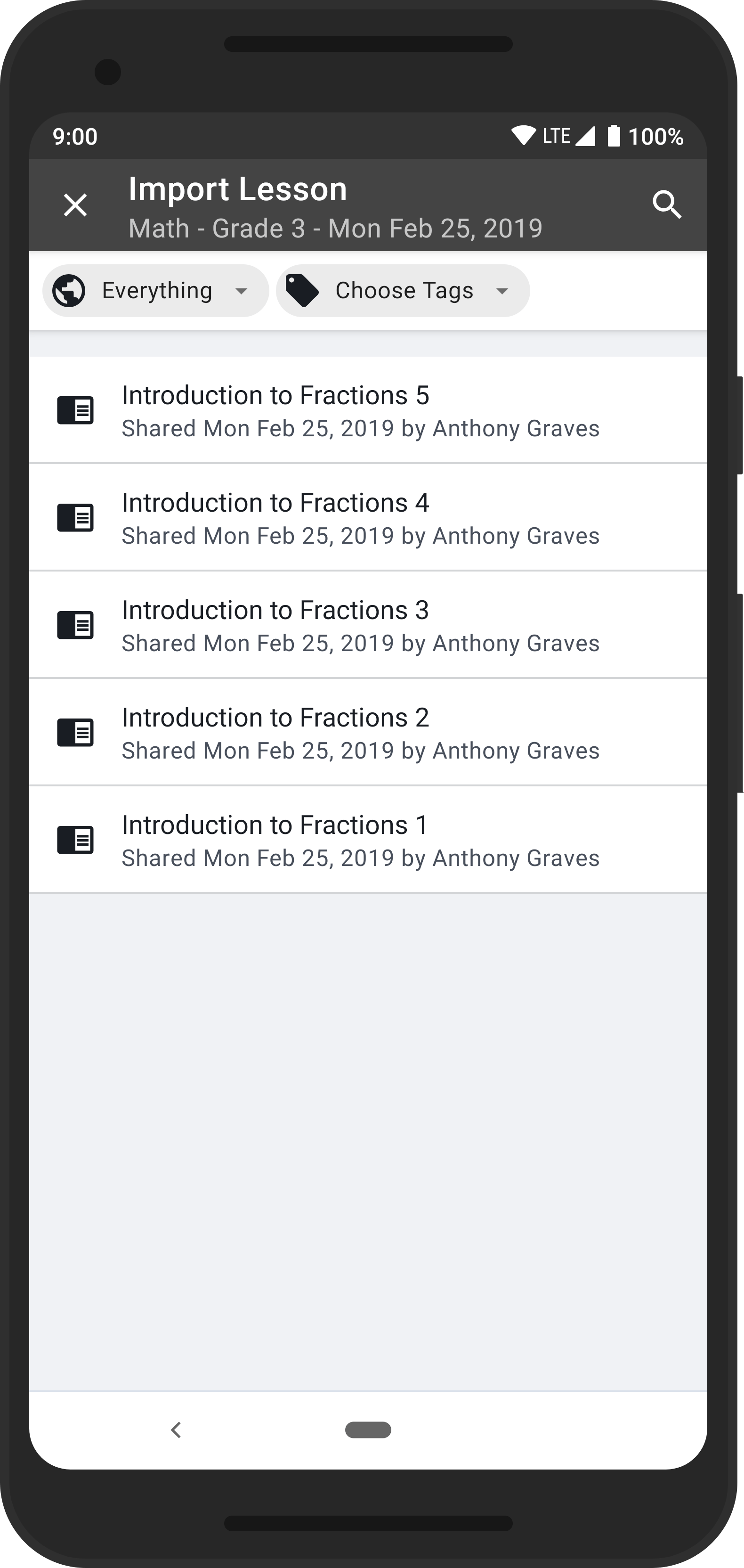This screenshot has height=1568, width=744.
Task: Open the Choose Tags dropdown
Action: point(403,291)
